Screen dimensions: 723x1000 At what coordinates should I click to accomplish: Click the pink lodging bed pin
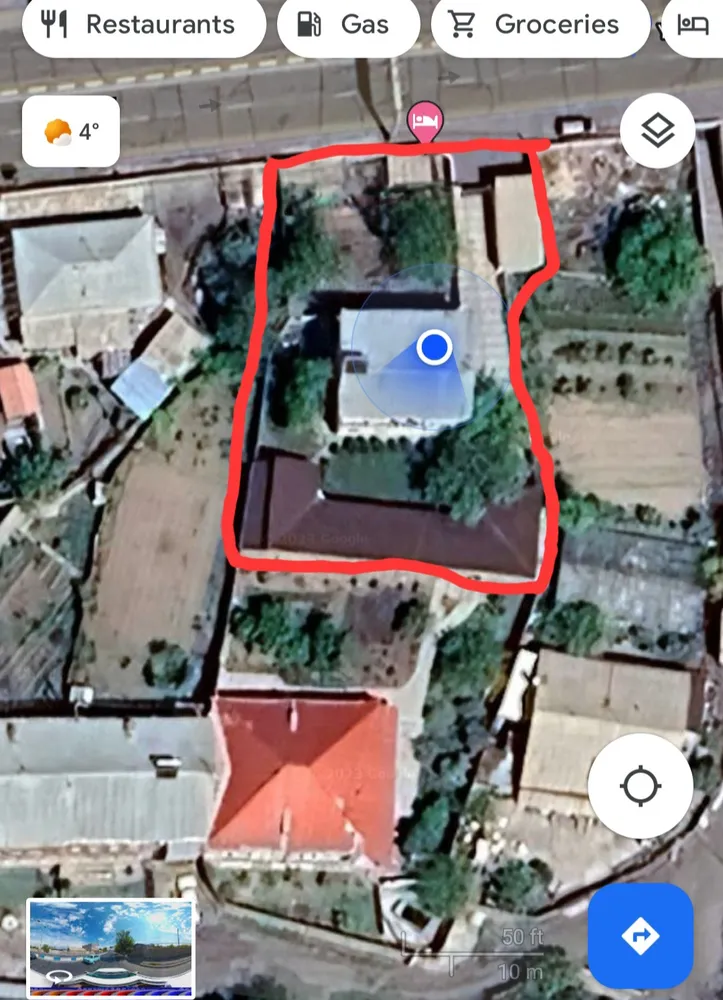(426, 120)
